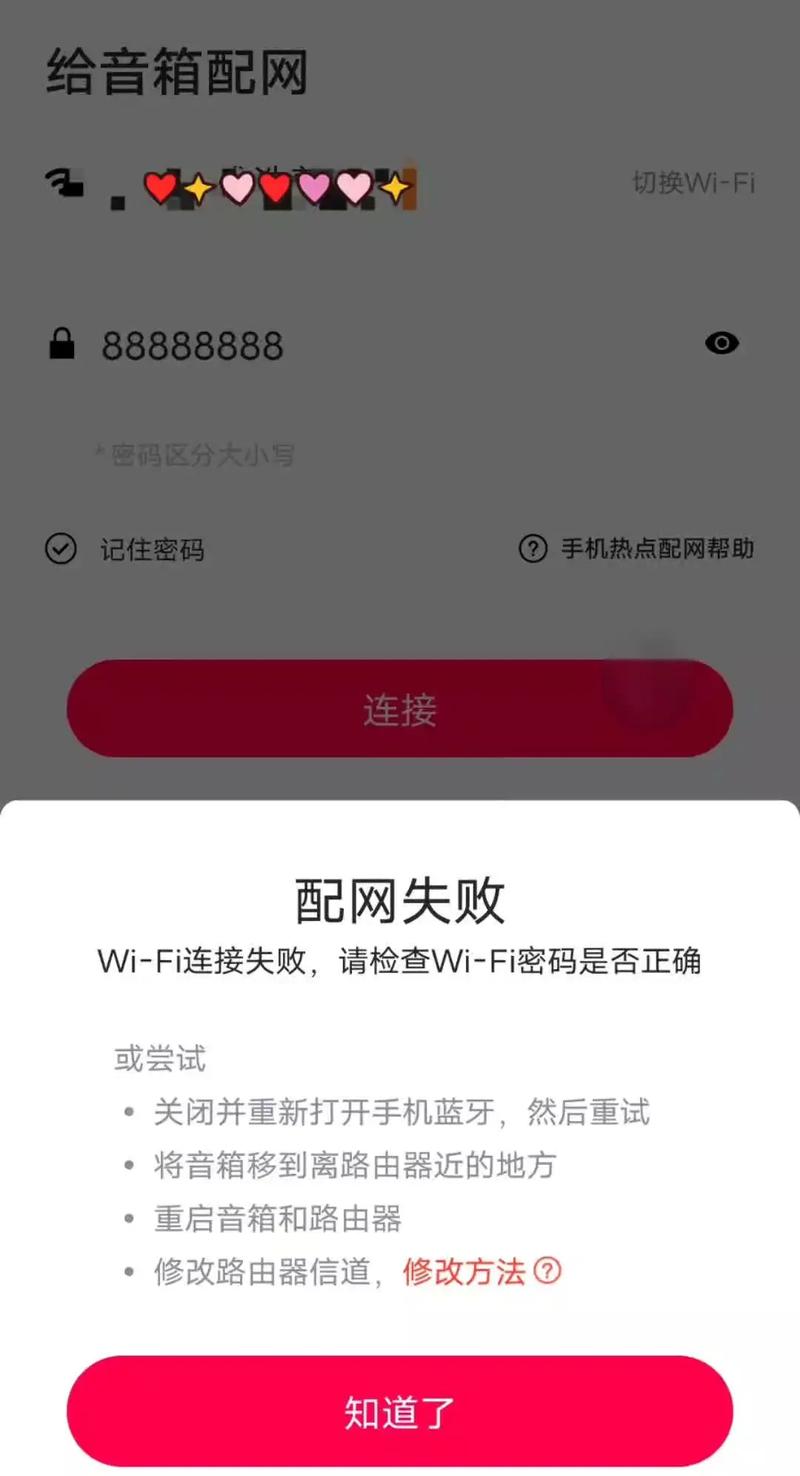Open the 修改方法 channel change link
Screen dimensions: 800x1476
click(x=464, y=1271)
